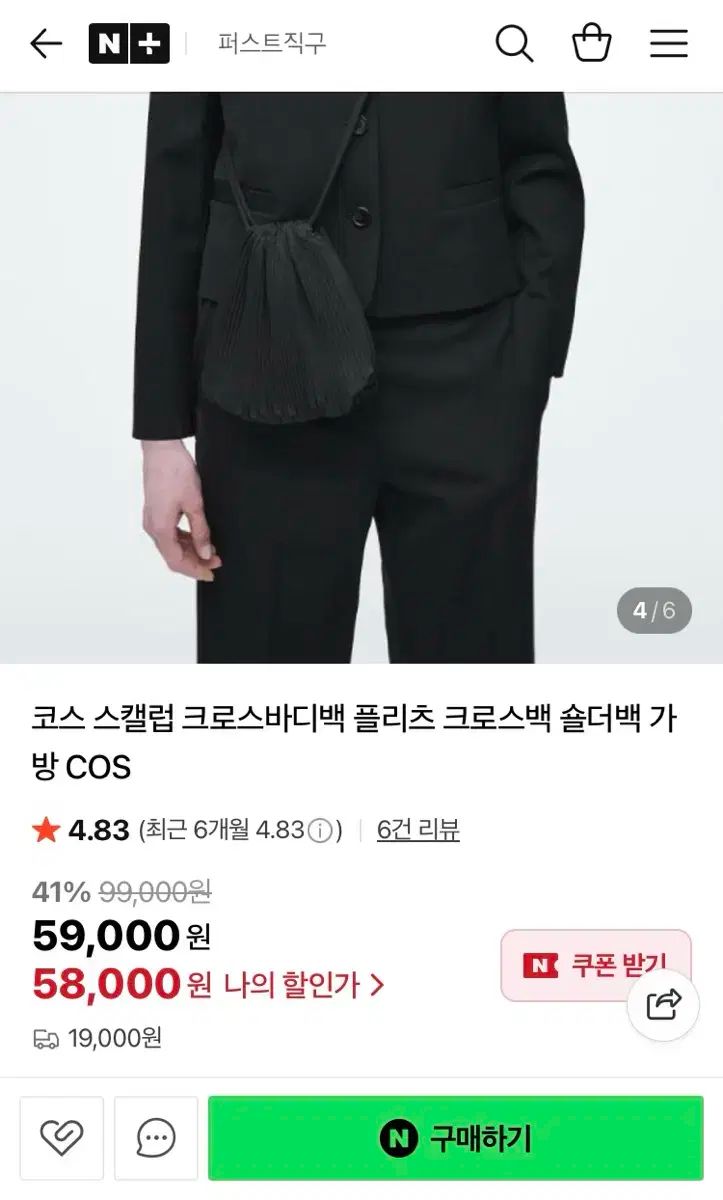
Task: Open the search icon
Action: (x=514, y=44)
